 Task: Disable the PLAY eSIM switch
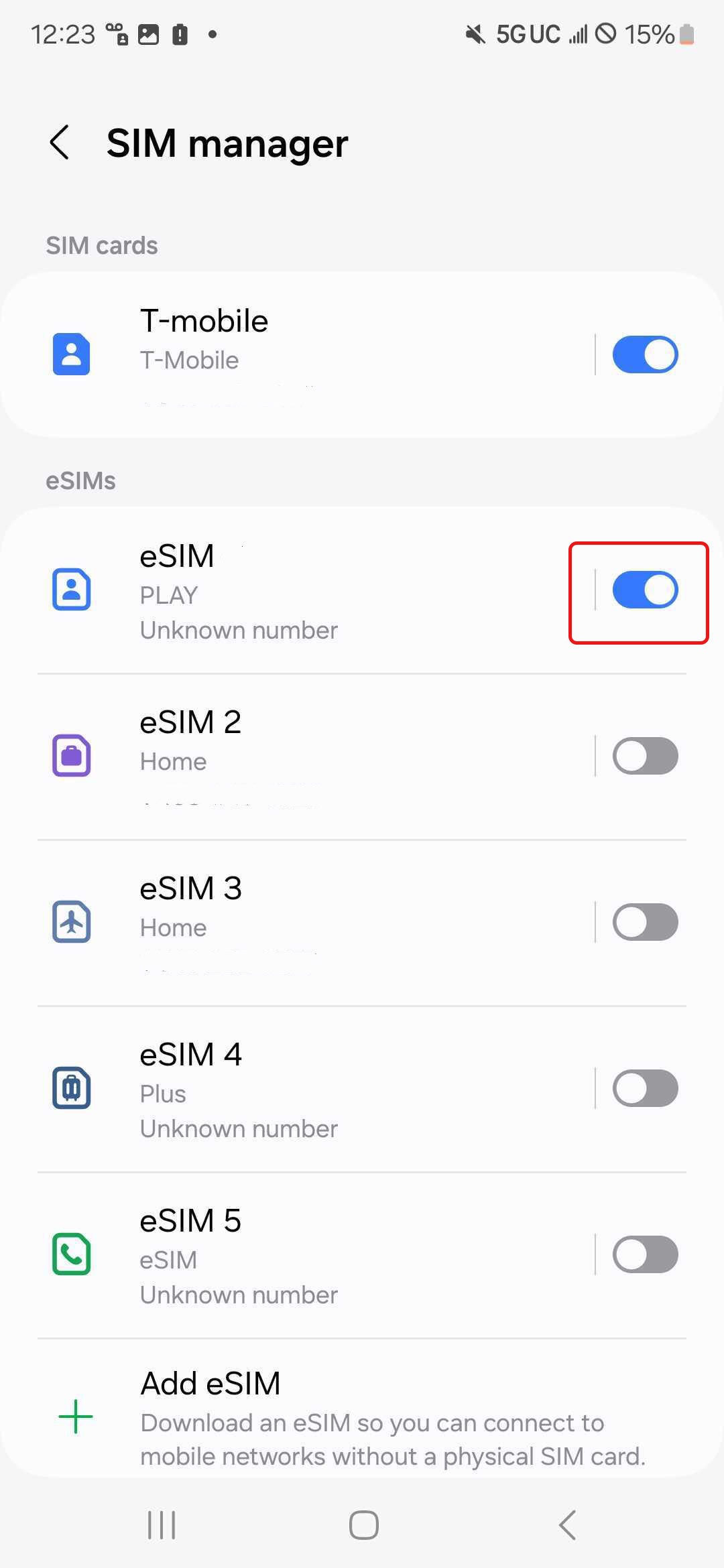click(645, 590)
